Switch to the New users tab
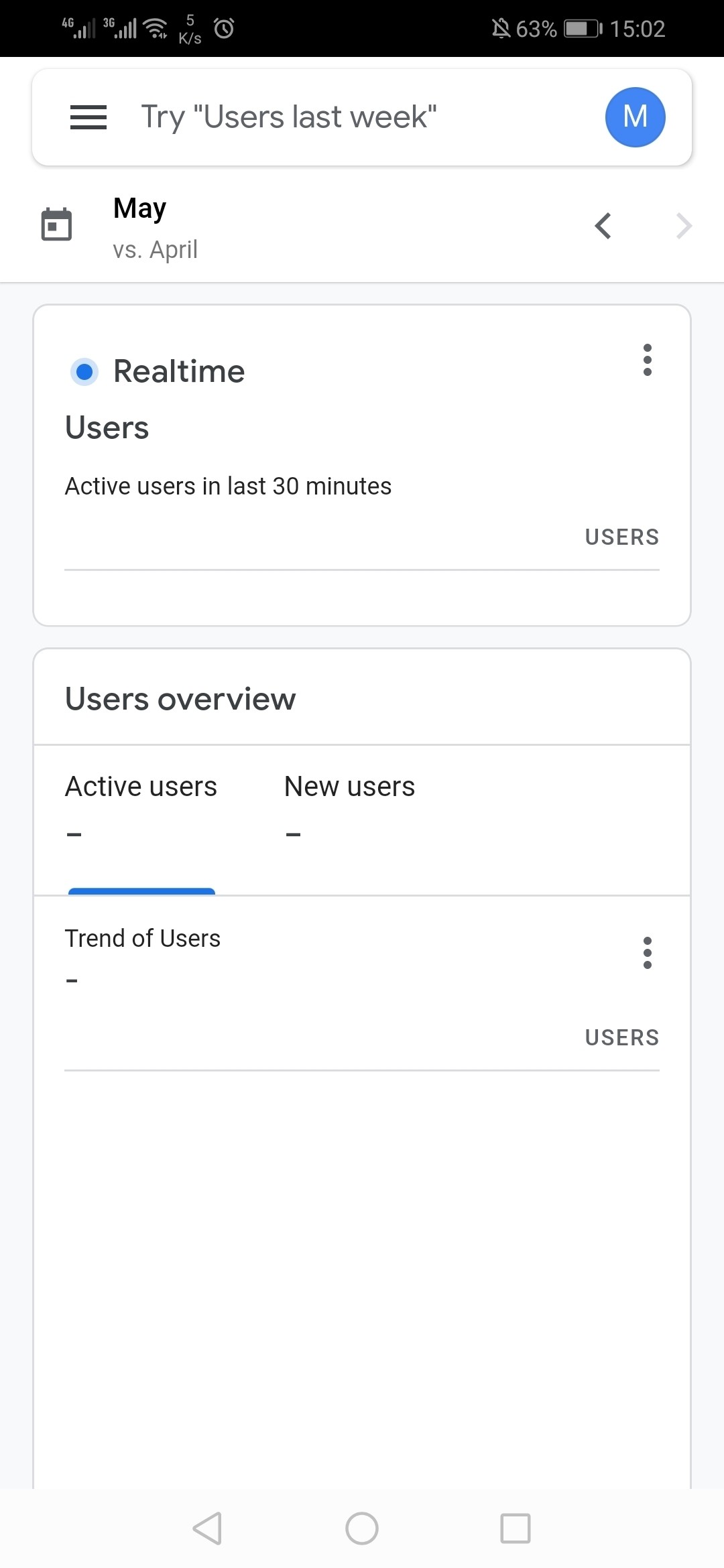Viewport: 724px width, 1568px height. pyautogui.click(x=349, y=811)
